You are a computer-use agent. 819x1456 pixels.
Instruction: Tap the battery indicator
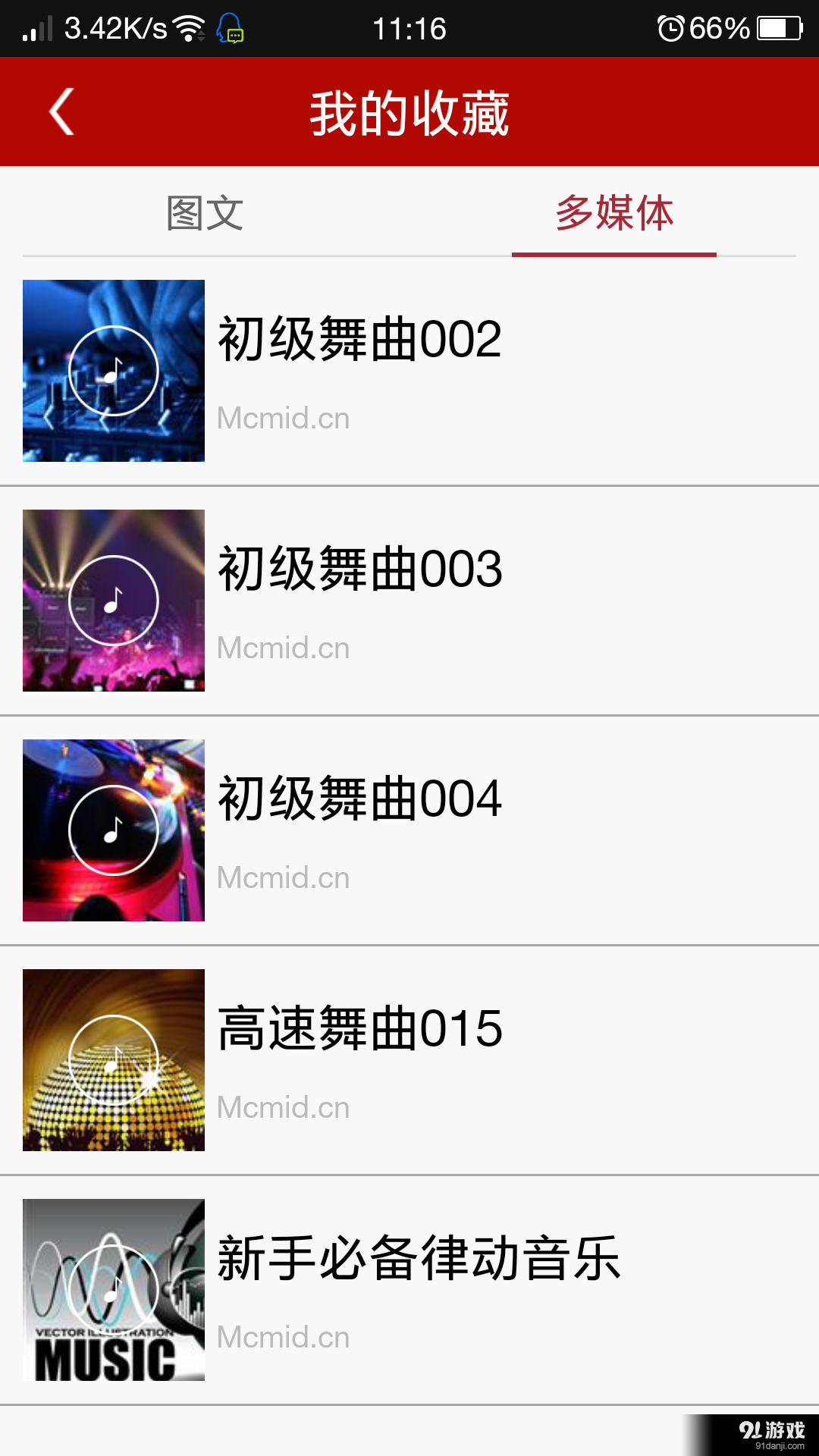tap(781, 29)
